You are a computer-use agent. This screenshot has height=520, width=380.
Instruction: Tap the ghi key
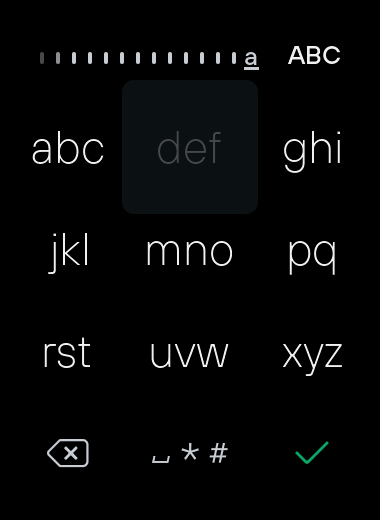click(x=312, y=147)
